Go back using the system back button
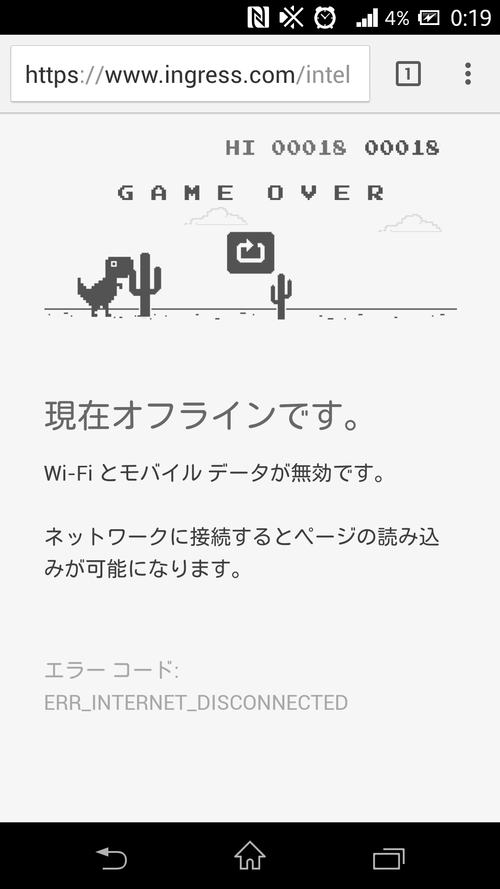The height and width of the screenshot is (889, 500). point(111,857)
